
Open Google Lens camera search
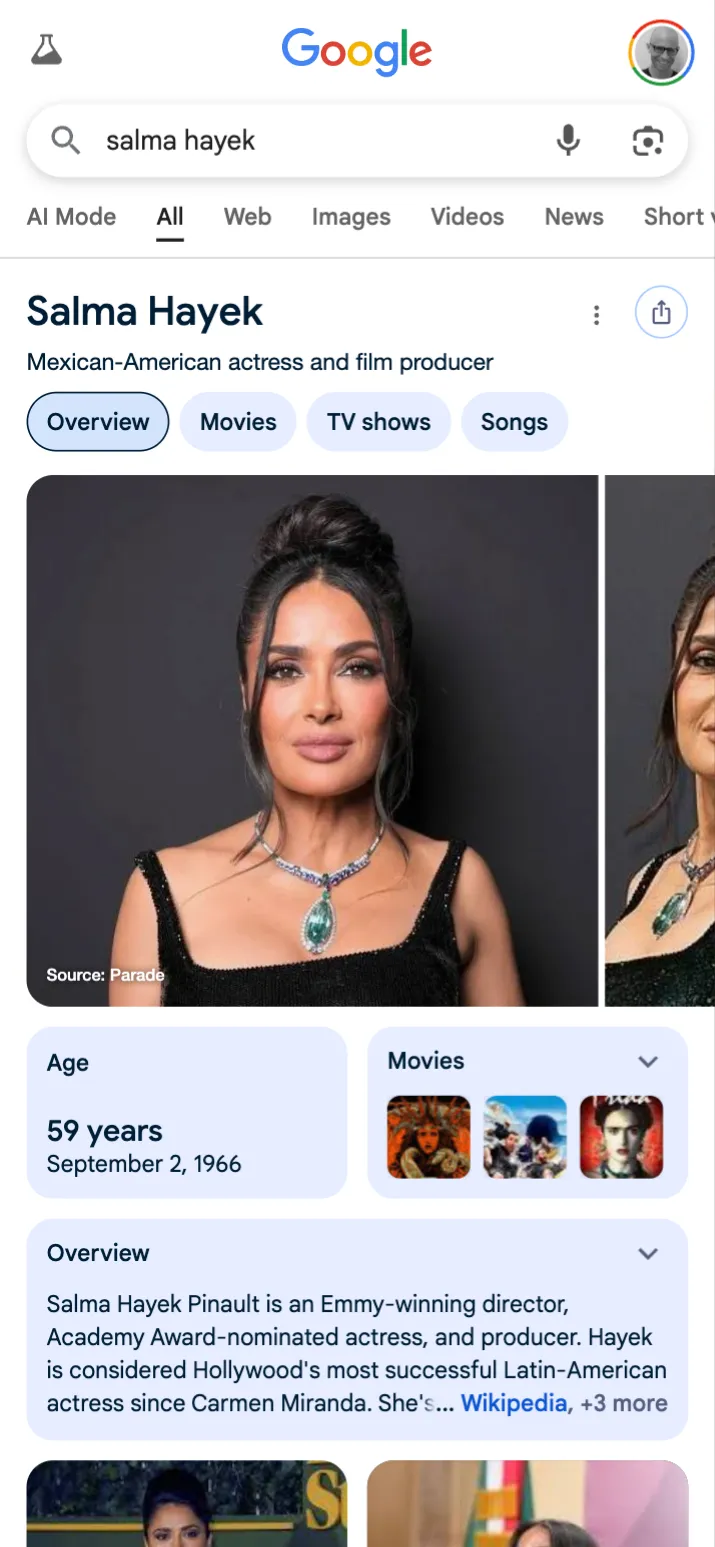648,141
